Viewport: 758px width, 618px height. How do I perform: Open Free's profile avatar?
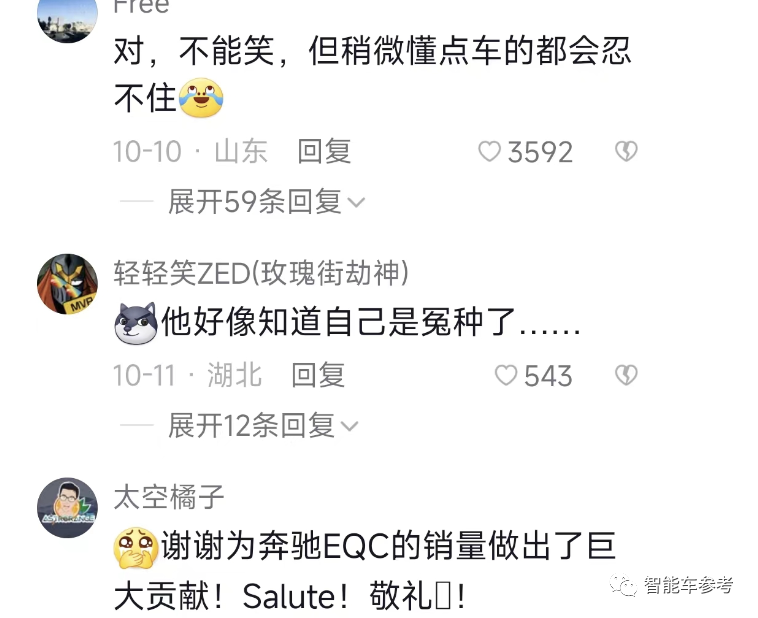(67, 15)
